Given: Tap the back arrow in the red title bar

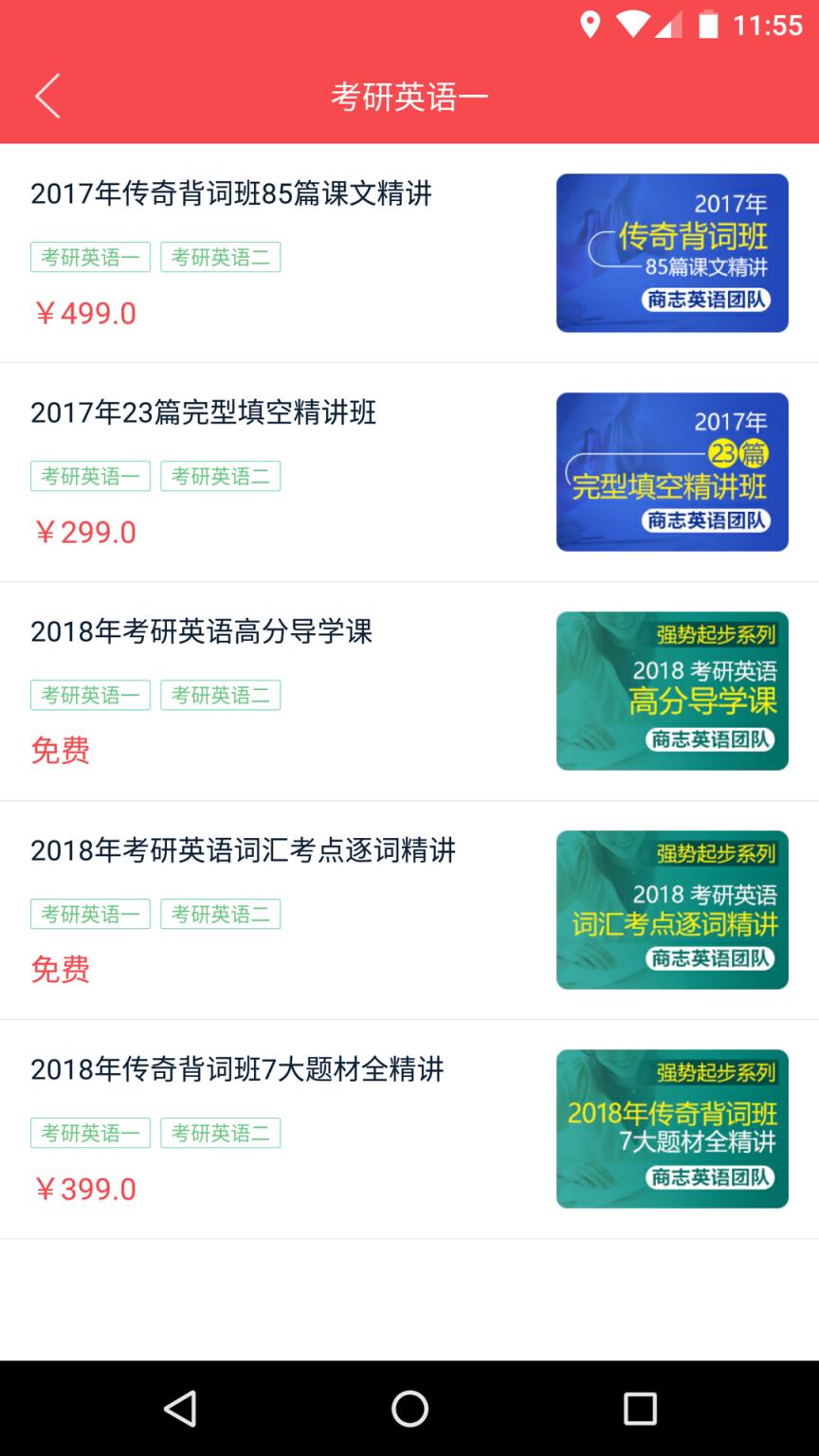Looking at the screenshot, I should 46,95.
